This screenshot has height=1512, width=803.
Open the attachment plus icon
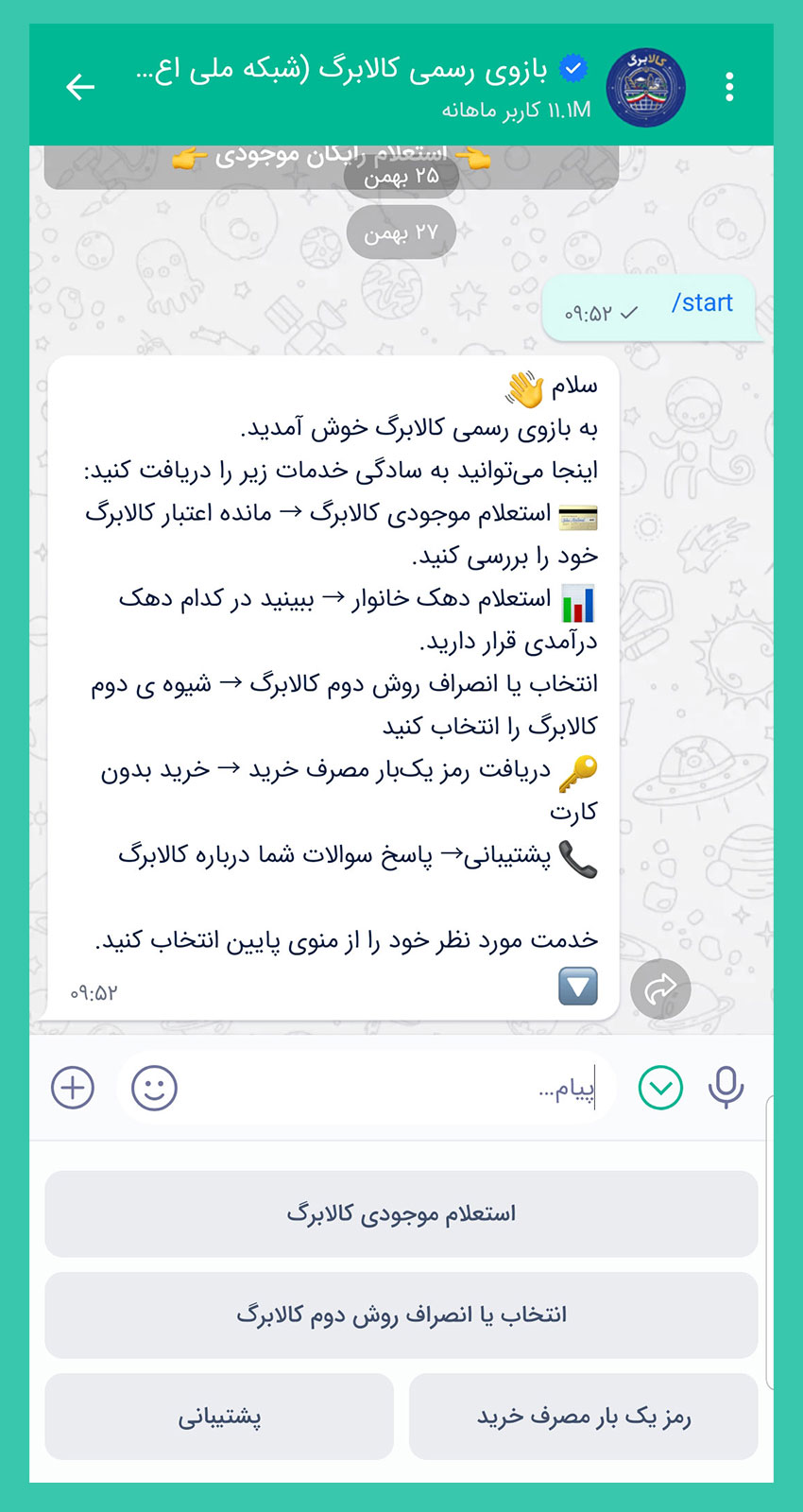pos(73,1088)
